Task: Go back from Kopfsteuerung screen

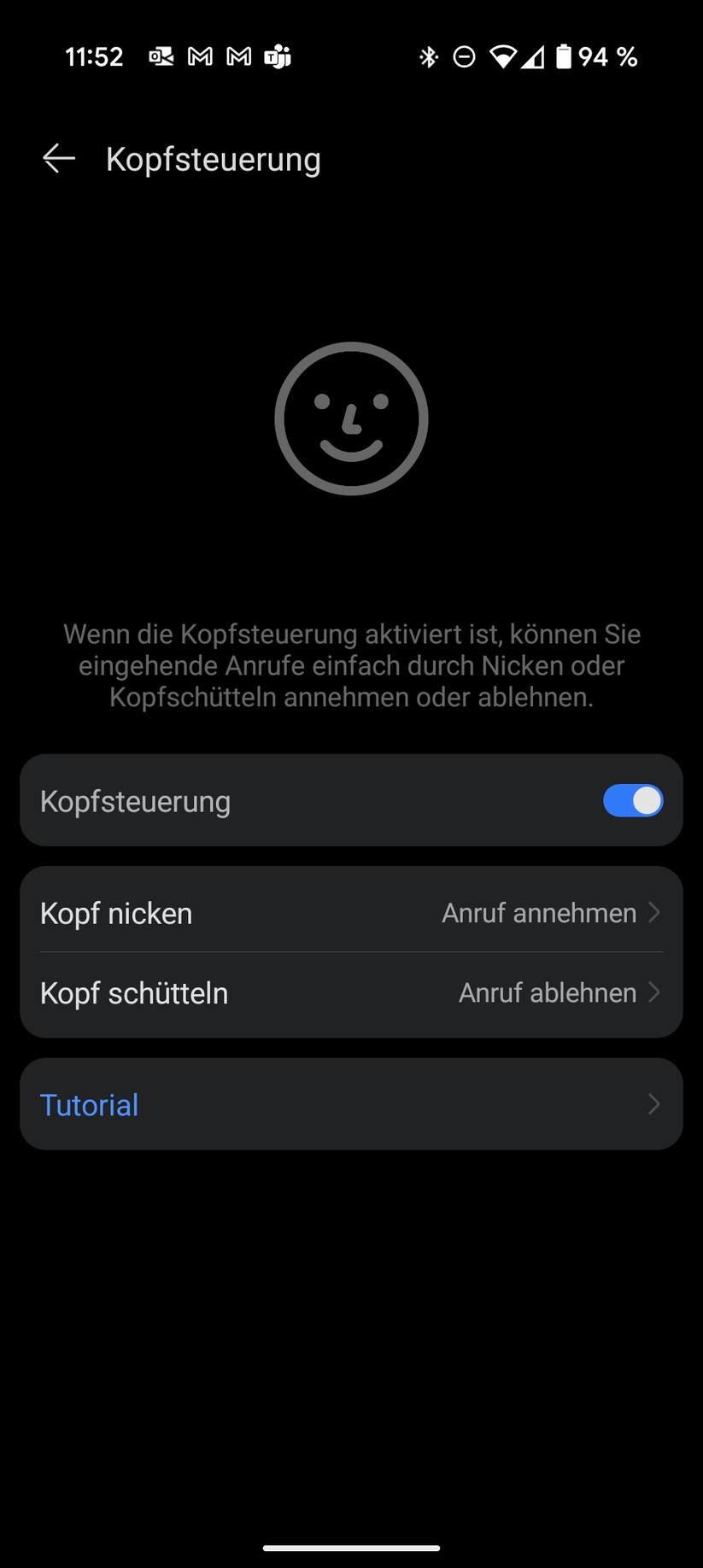Action: [x=59, y=159]
